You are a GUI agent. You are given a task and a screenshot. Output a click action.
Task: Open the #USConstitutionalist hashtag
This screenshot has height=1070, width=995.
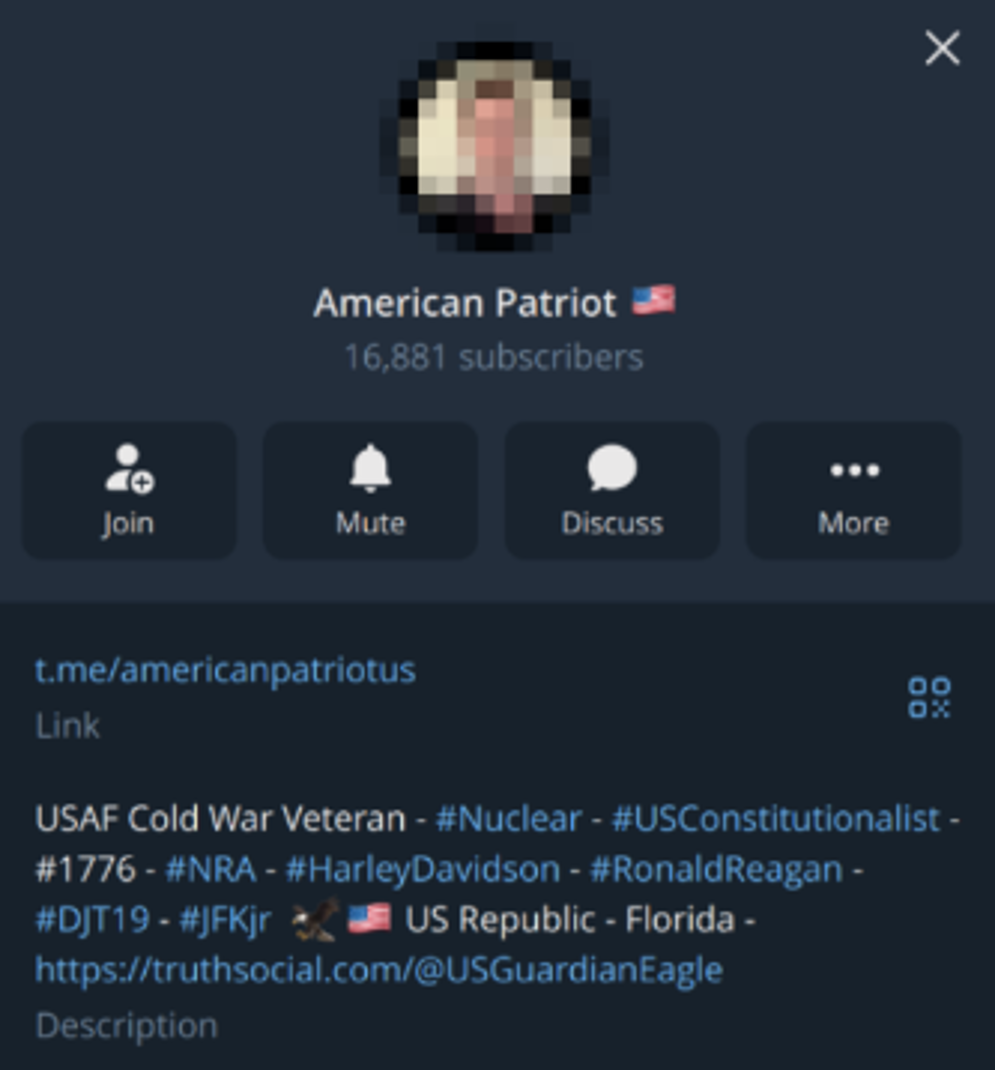[x=776, y=818]
